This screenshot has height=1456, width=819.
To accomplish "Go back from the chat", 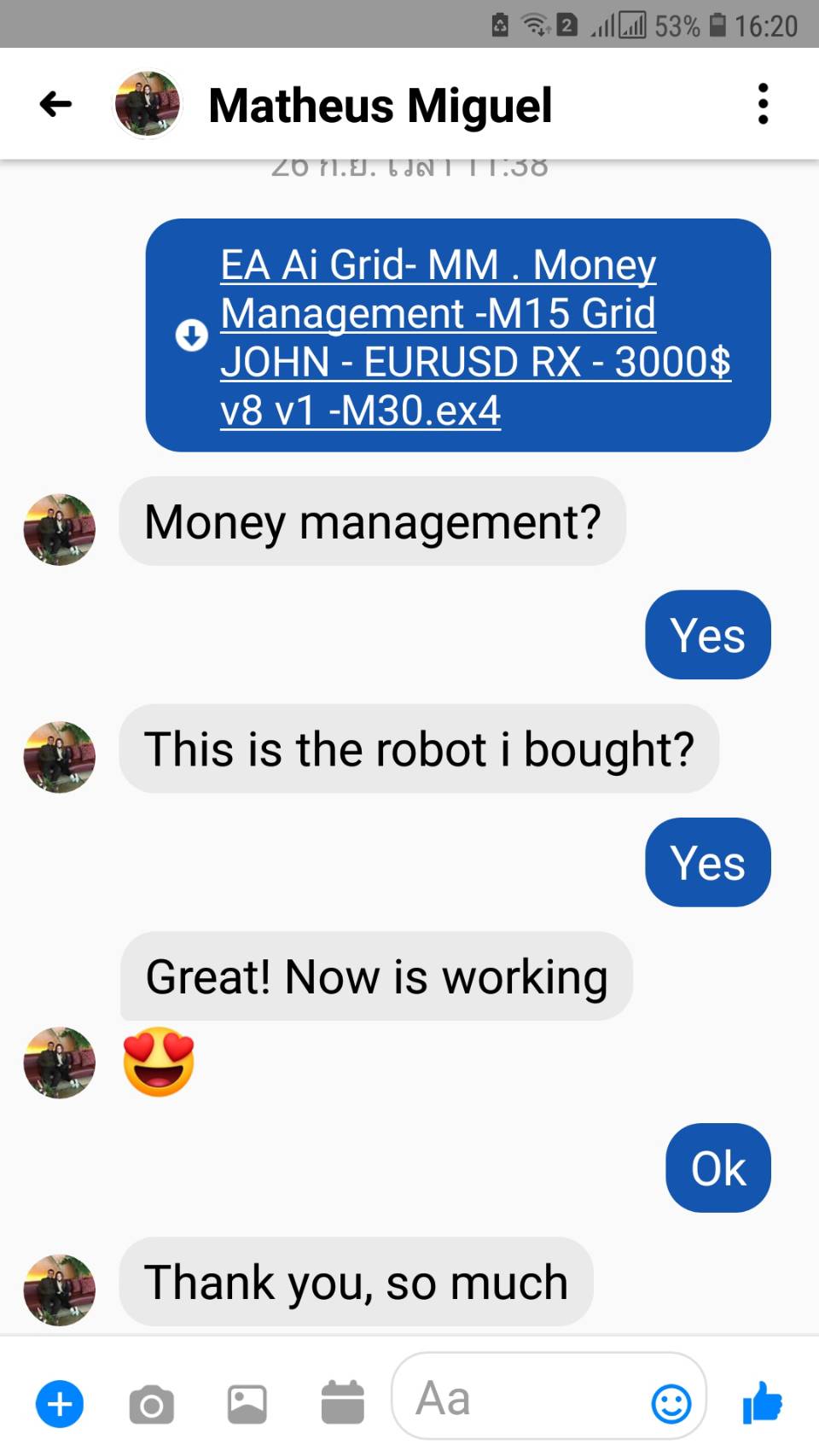I will pyautogui.click(x=56, y=105).
